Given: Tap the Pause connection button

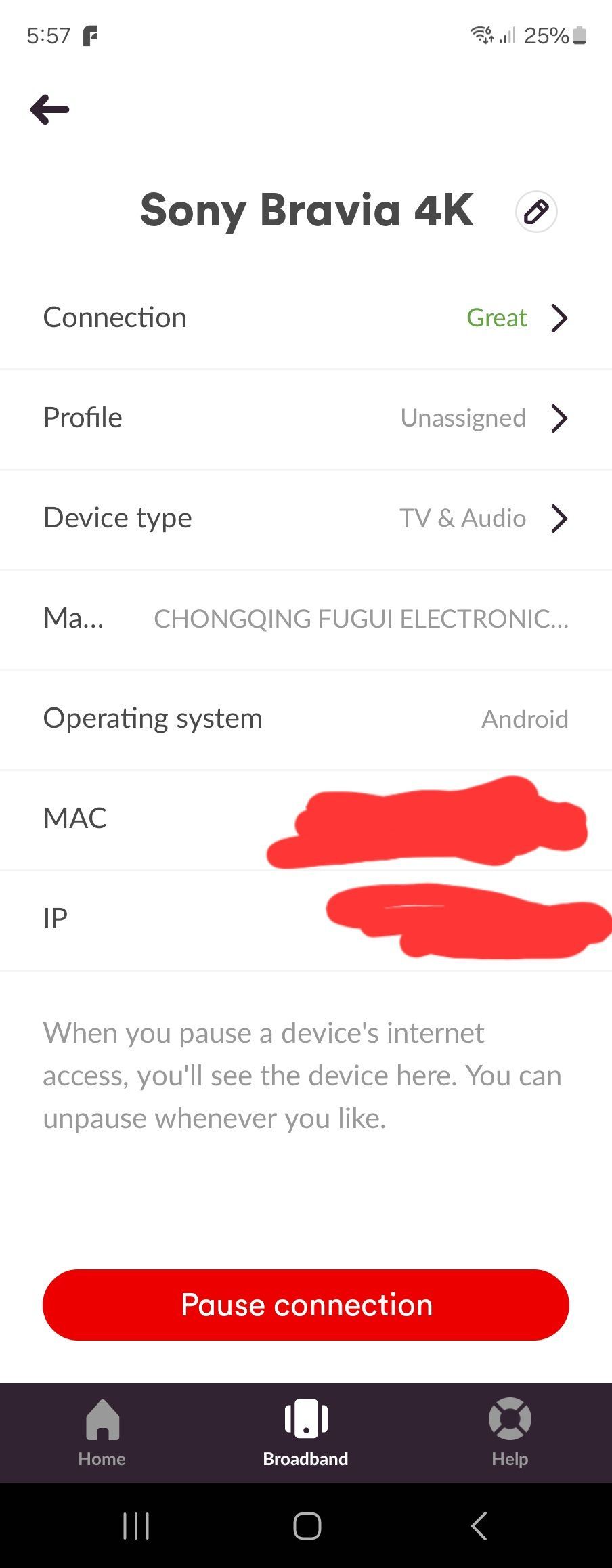Looking at the screenshot, I should [x=305, y=1305].
